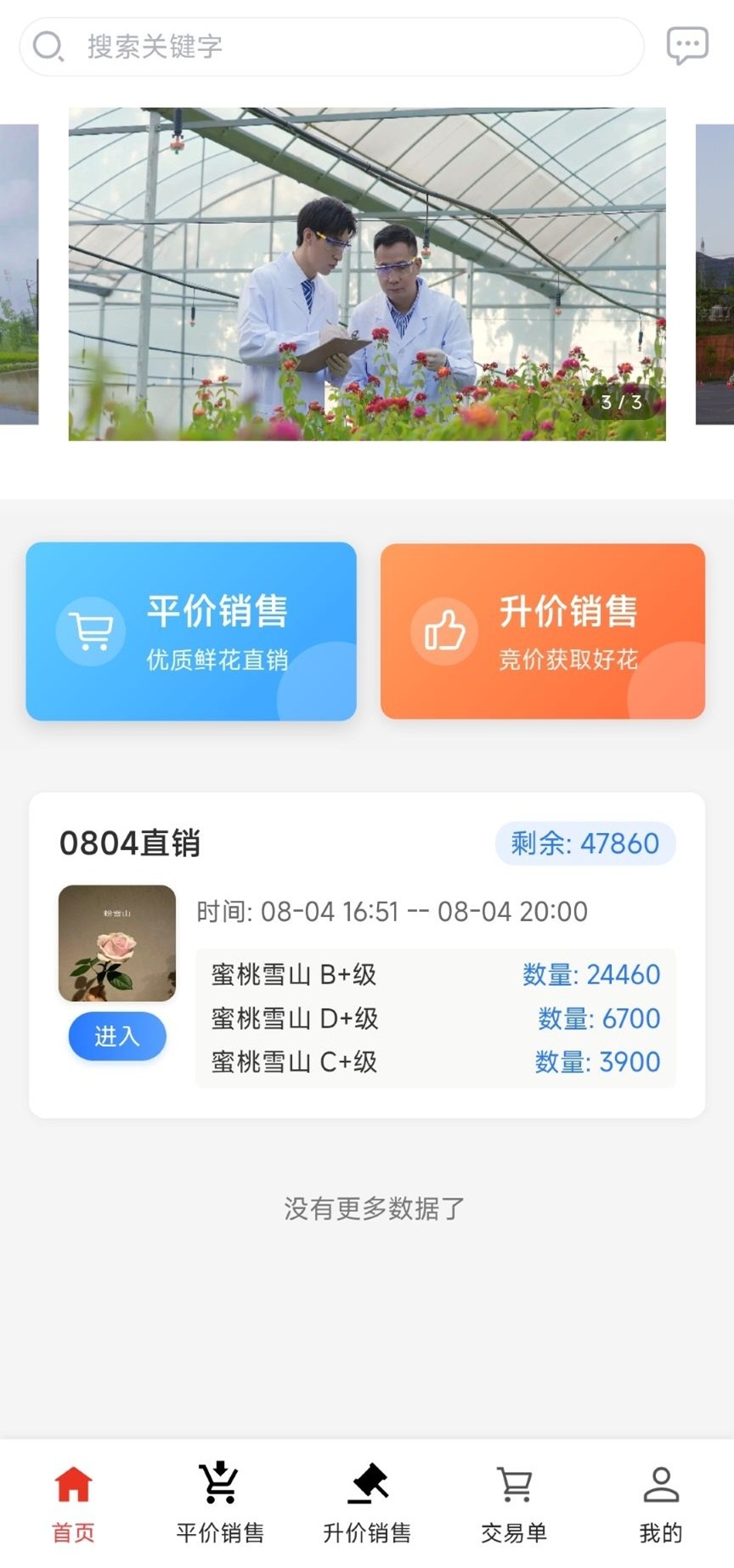Open the 平价销售 direct sale banner
The width and height of the screenshot is (734, 1568).
coord(189,631)
